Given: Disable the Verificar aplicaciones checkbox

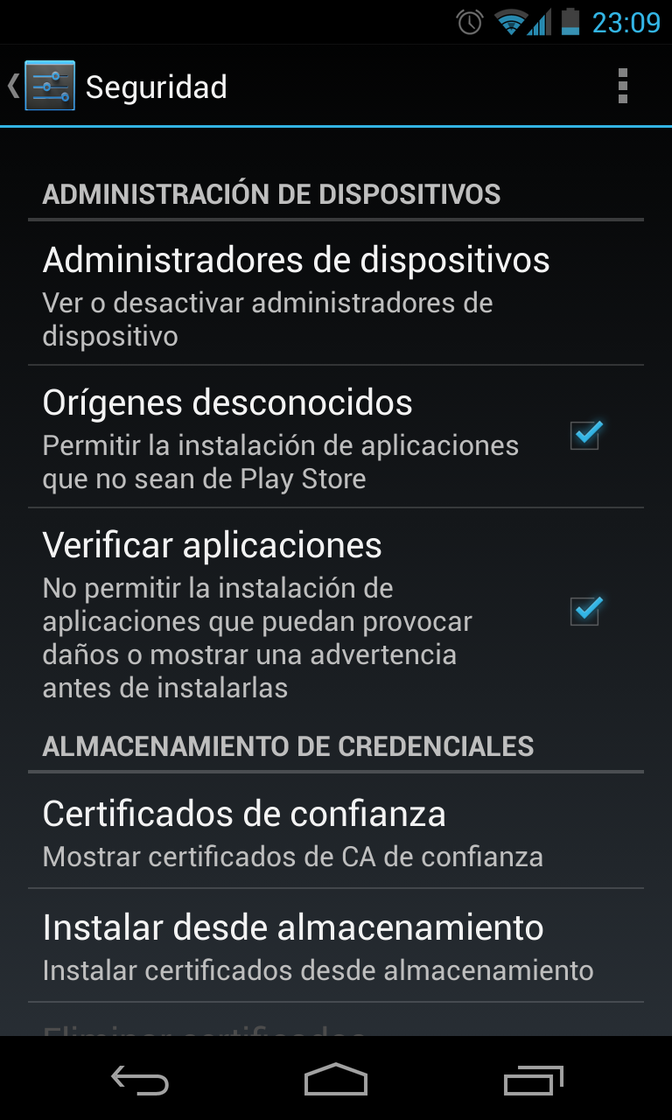Looking at the screenshot, I should point(585,610).
